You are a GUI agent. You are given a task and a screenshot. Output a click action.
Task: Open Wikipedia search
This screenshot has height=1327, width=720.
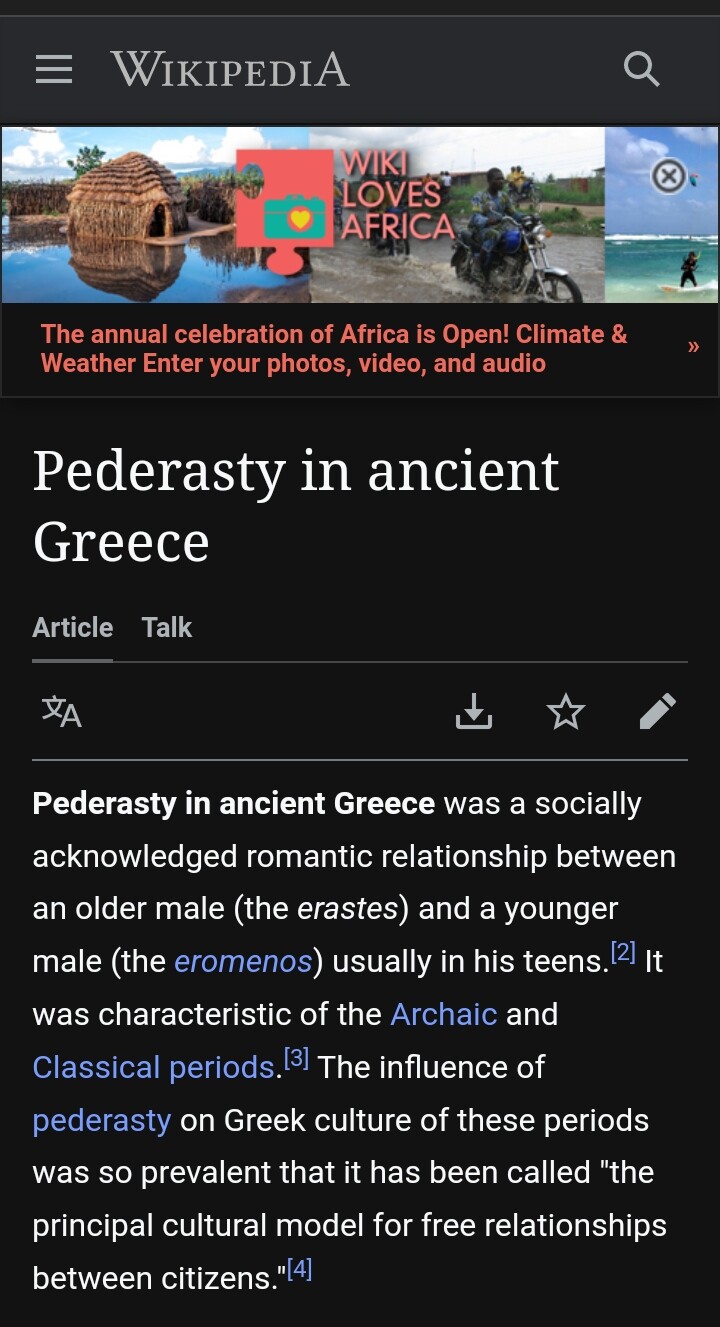[x=641, y=69]
